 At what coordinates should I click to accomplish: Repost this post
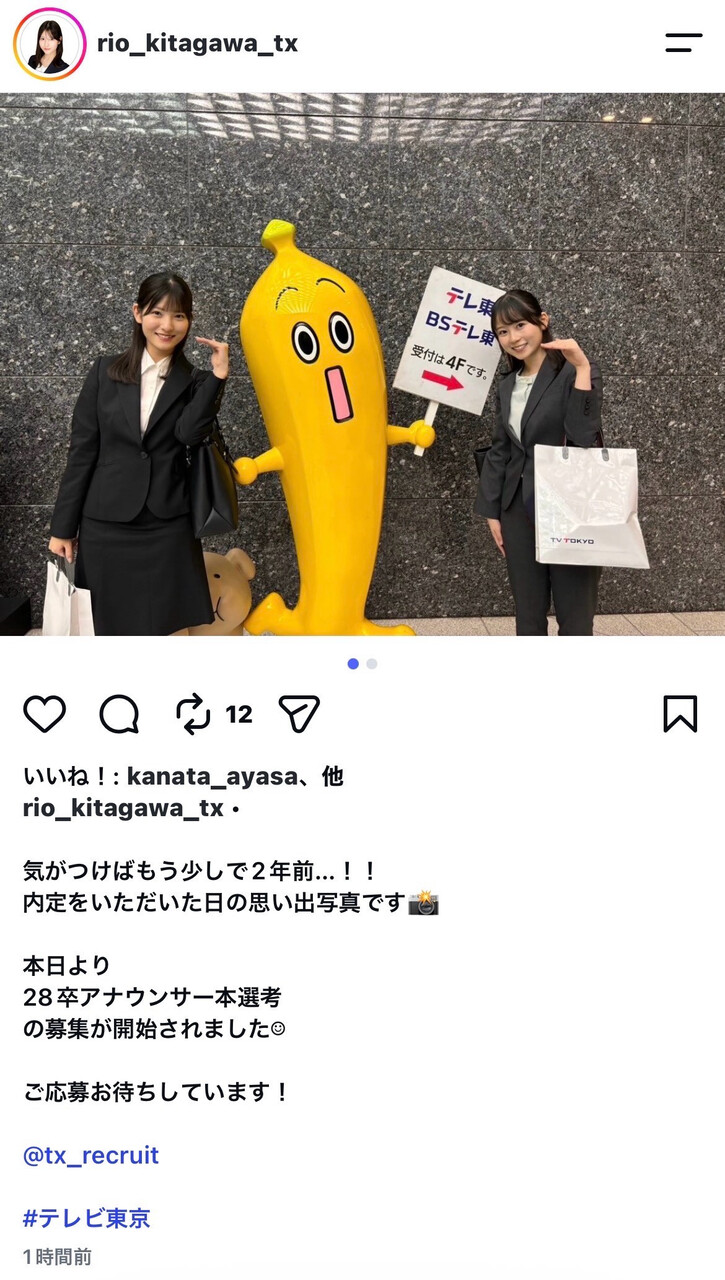pos(193,714)
